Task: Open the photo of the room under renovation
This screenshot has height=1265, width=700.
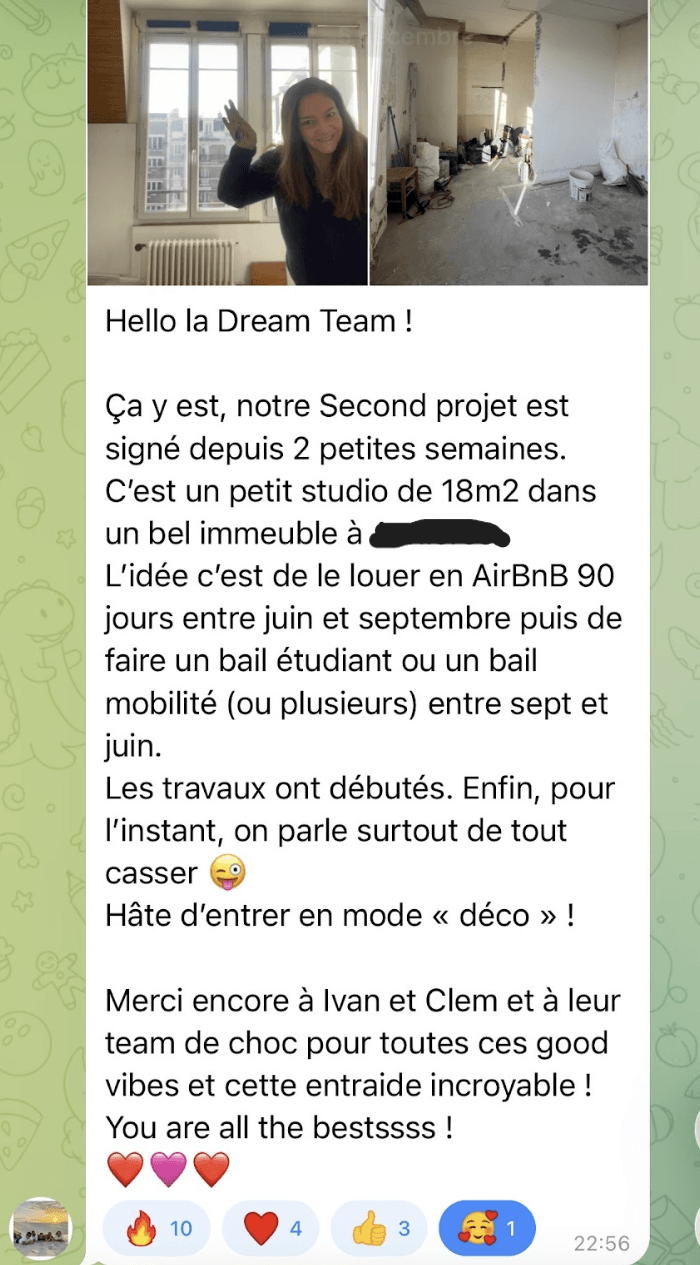Action: pyautogui.click(x=508, y=142)
